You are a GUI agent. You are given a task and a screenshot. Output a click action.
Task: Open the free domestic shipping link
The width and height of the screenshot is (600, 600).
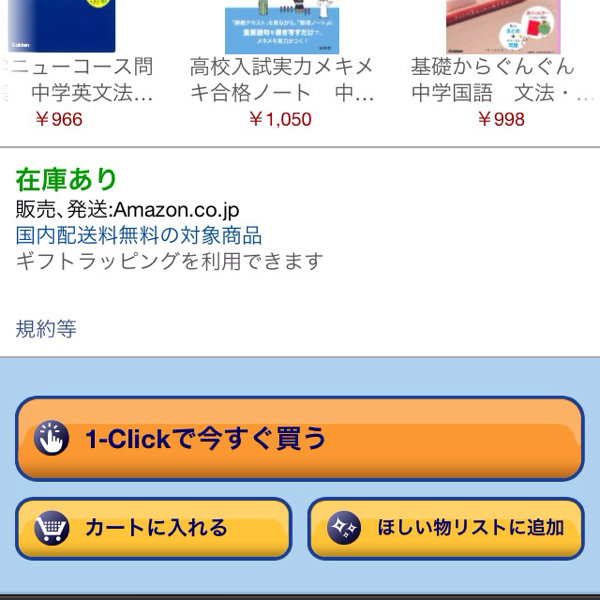tap(139, 236)
